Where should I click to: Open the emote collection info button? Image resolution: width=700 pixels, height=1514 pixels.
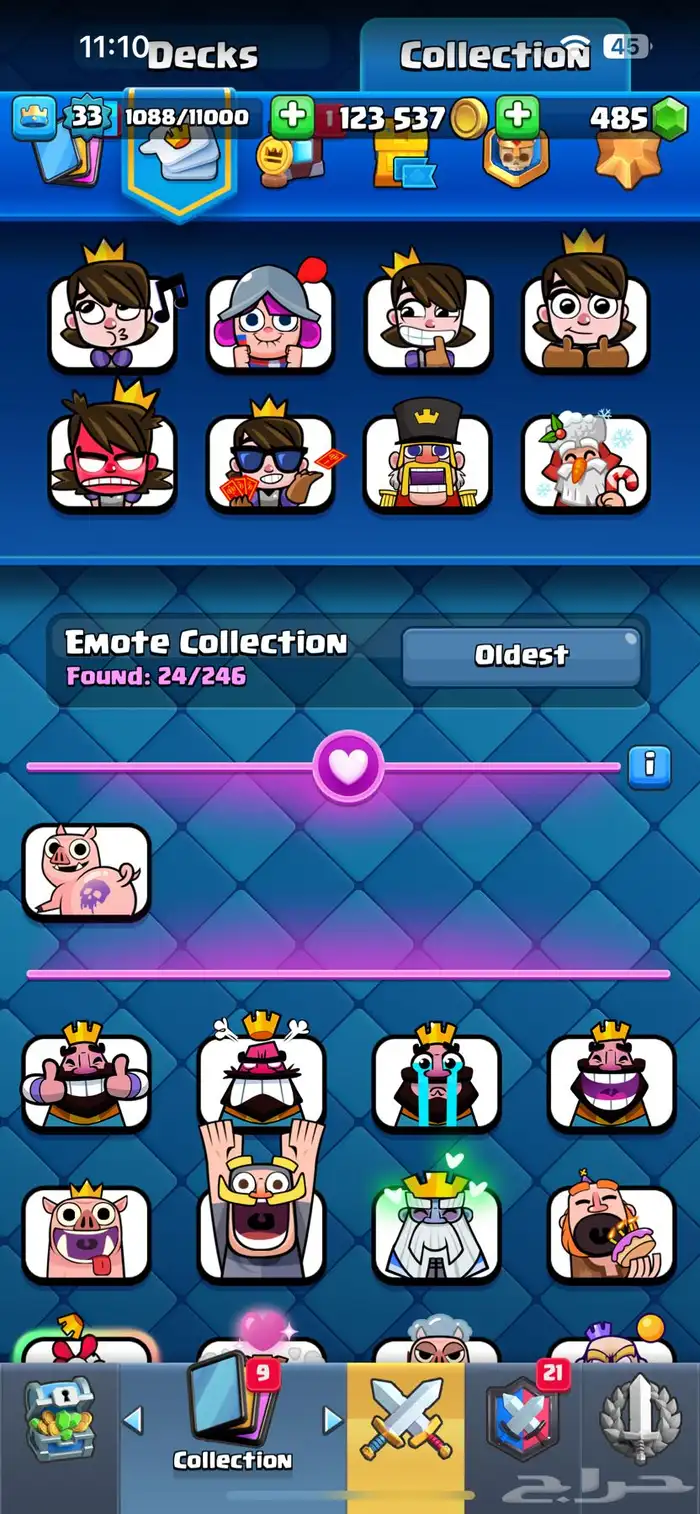click(649, 767)
